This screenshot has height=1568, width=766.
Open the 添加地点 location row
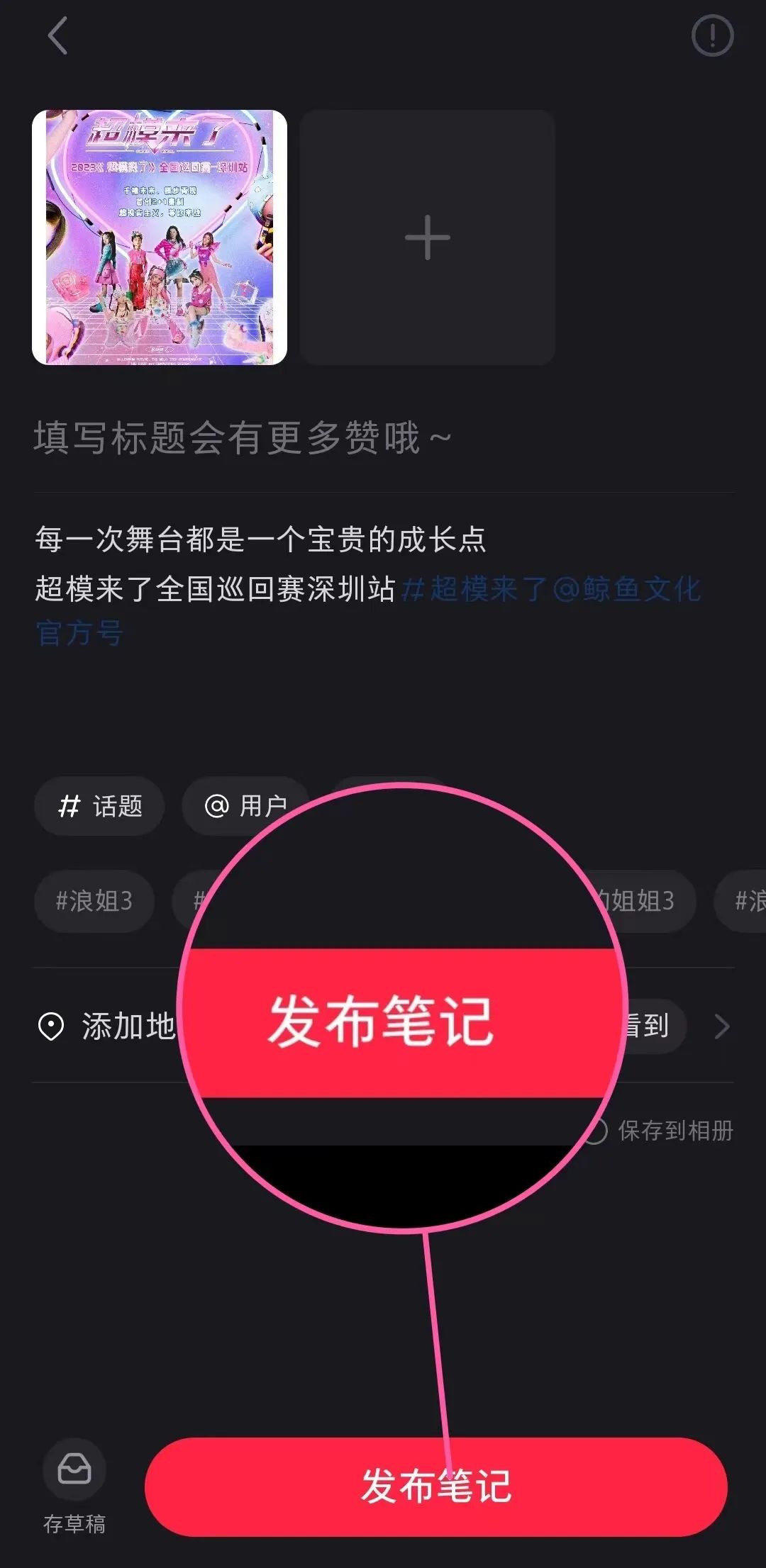coord(106,1026)
